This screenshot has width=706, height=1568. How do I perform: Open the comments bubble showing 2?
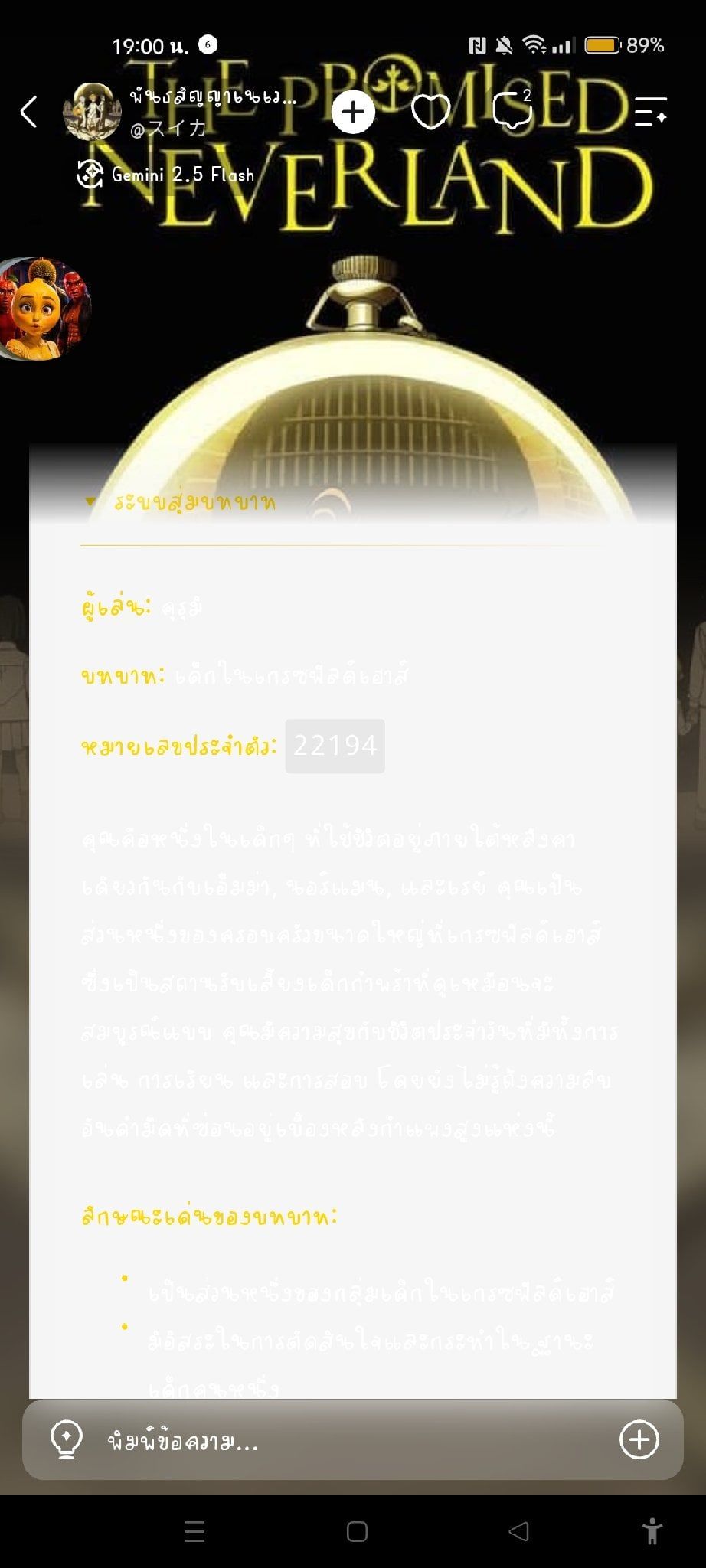512,109
